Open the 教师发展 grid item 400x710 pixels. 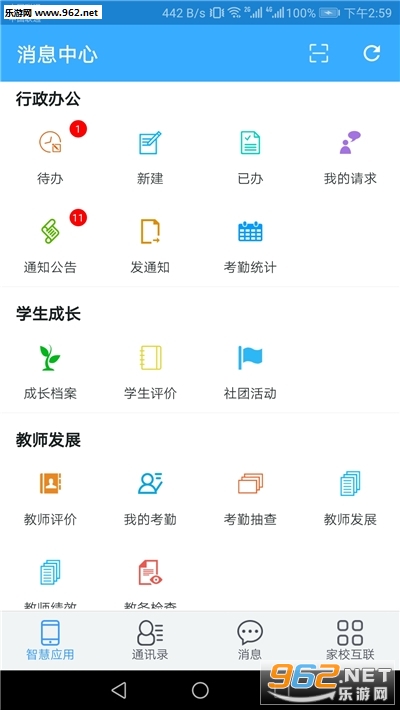(x=350, y=497)
